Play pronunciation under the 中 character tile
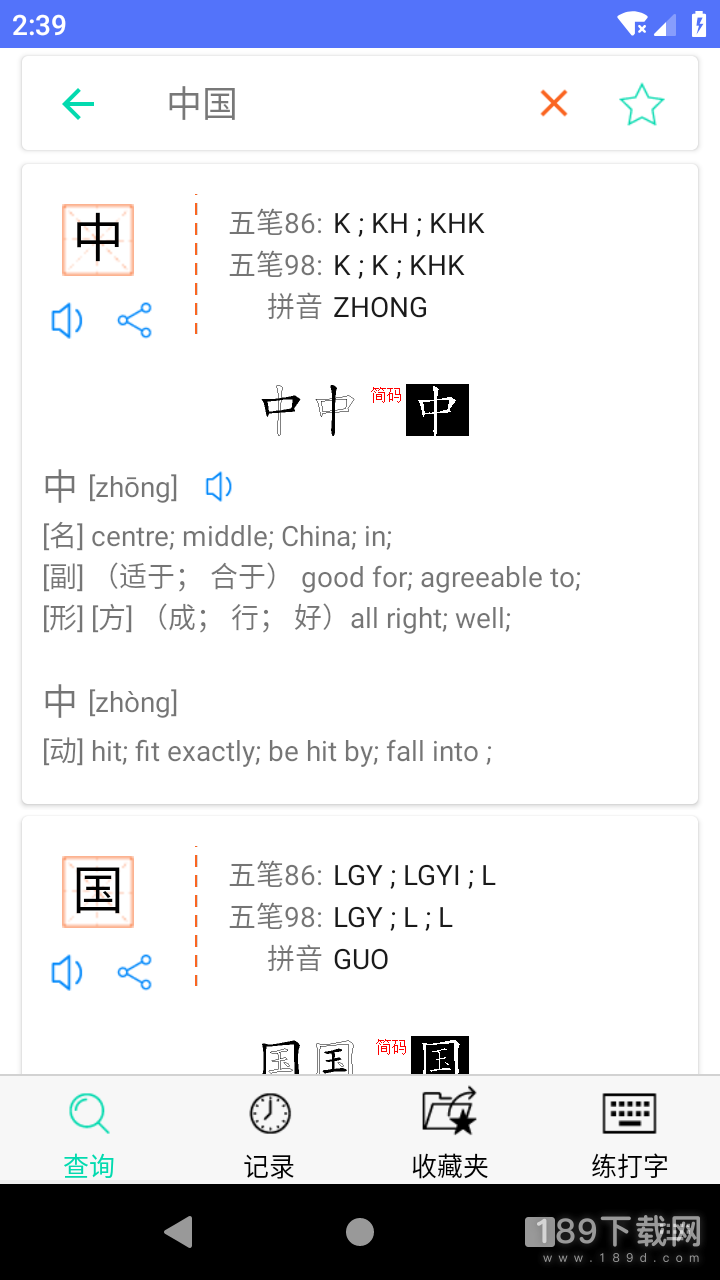The image size is (720, 1280). (x=67, y=321)
